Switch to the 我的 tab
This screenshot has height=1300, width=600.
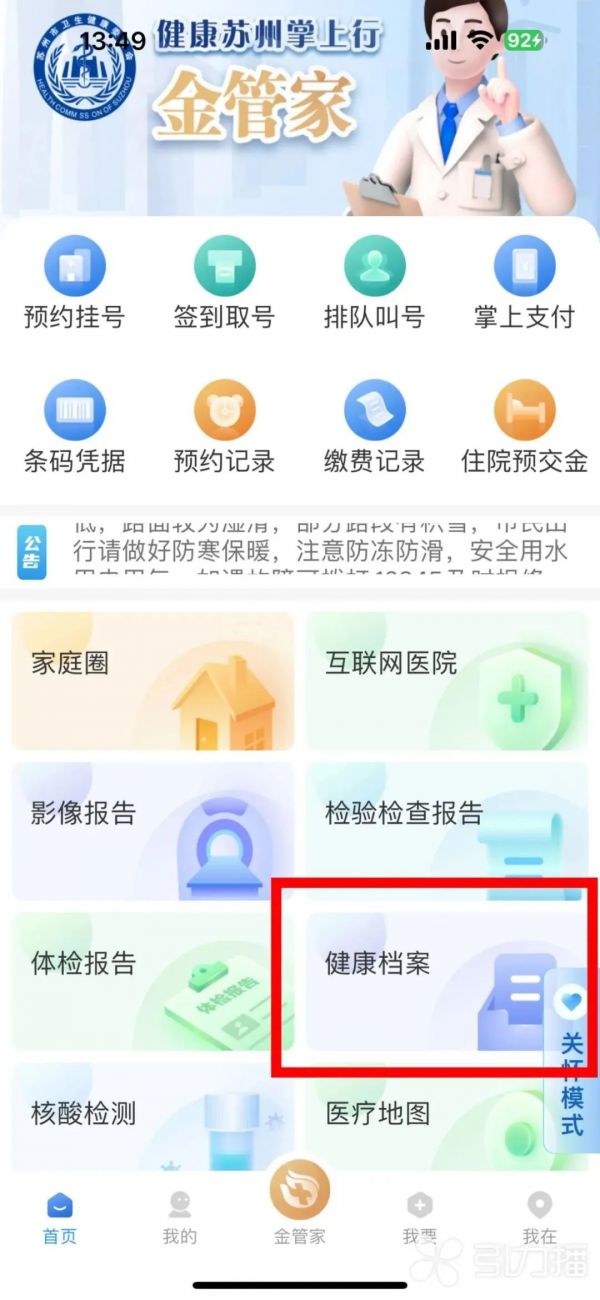click(x=180, y=1217)
